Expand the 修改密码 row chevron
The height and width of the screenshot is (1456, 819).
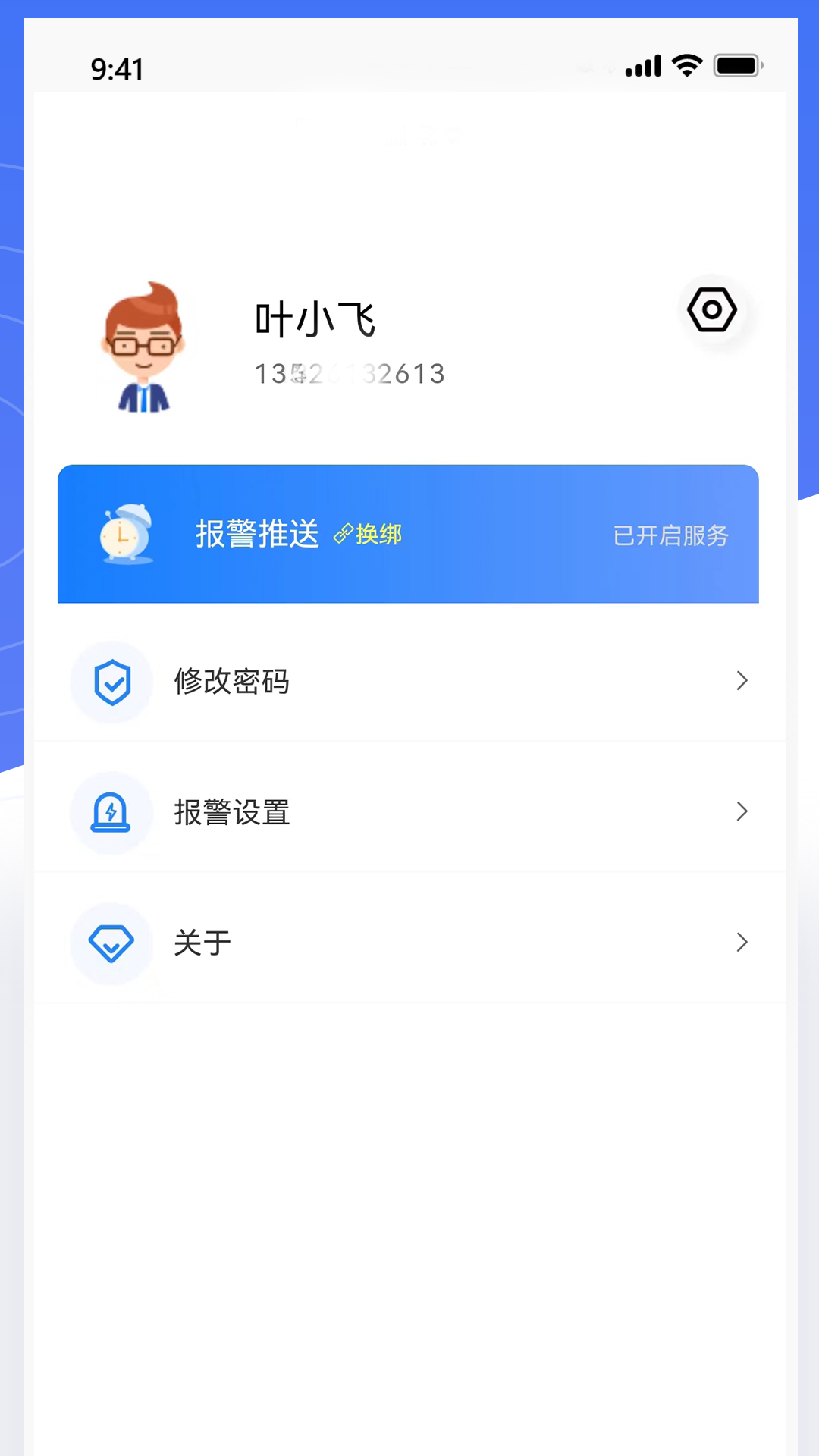[742, 681]
